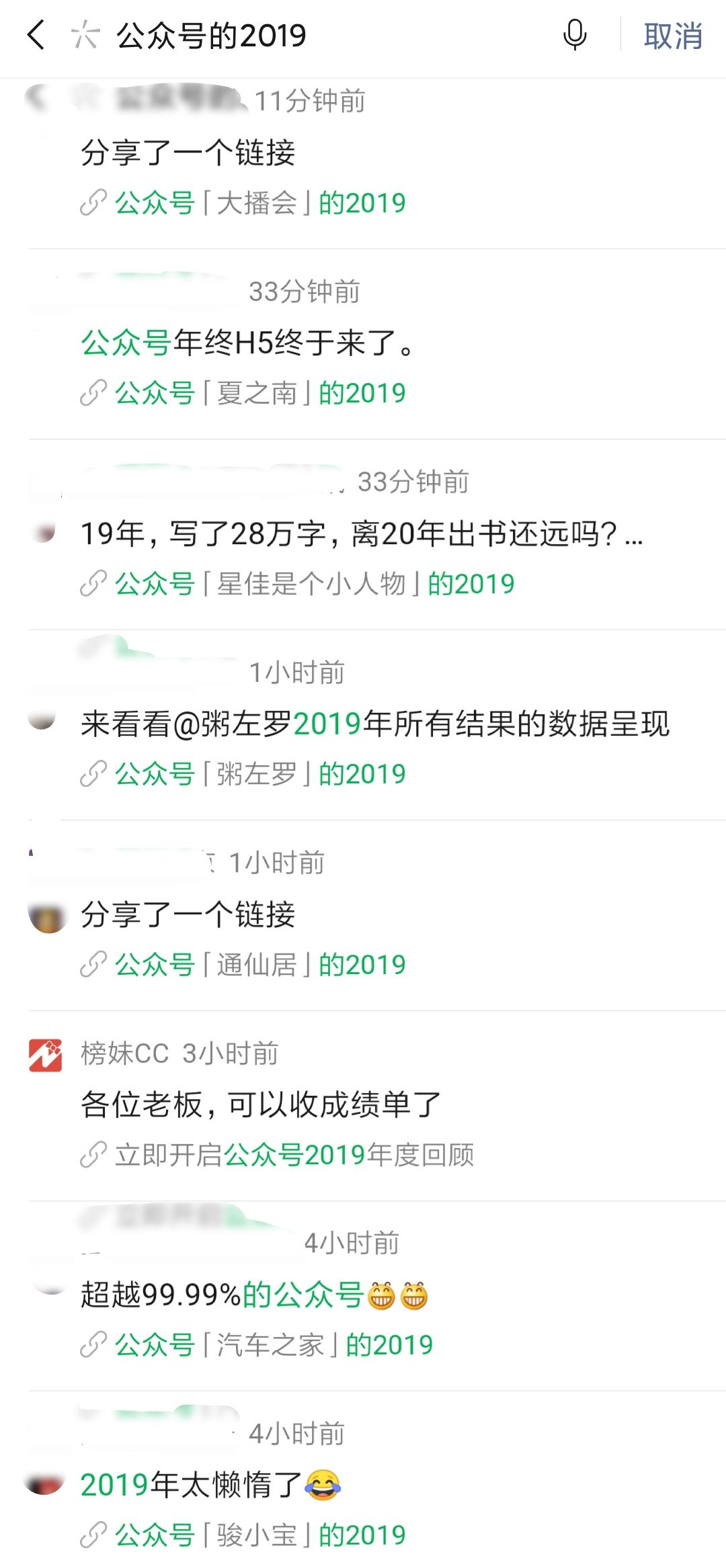
Task: Open the post 19年，写了28万字
Action: tap(361, 534)
